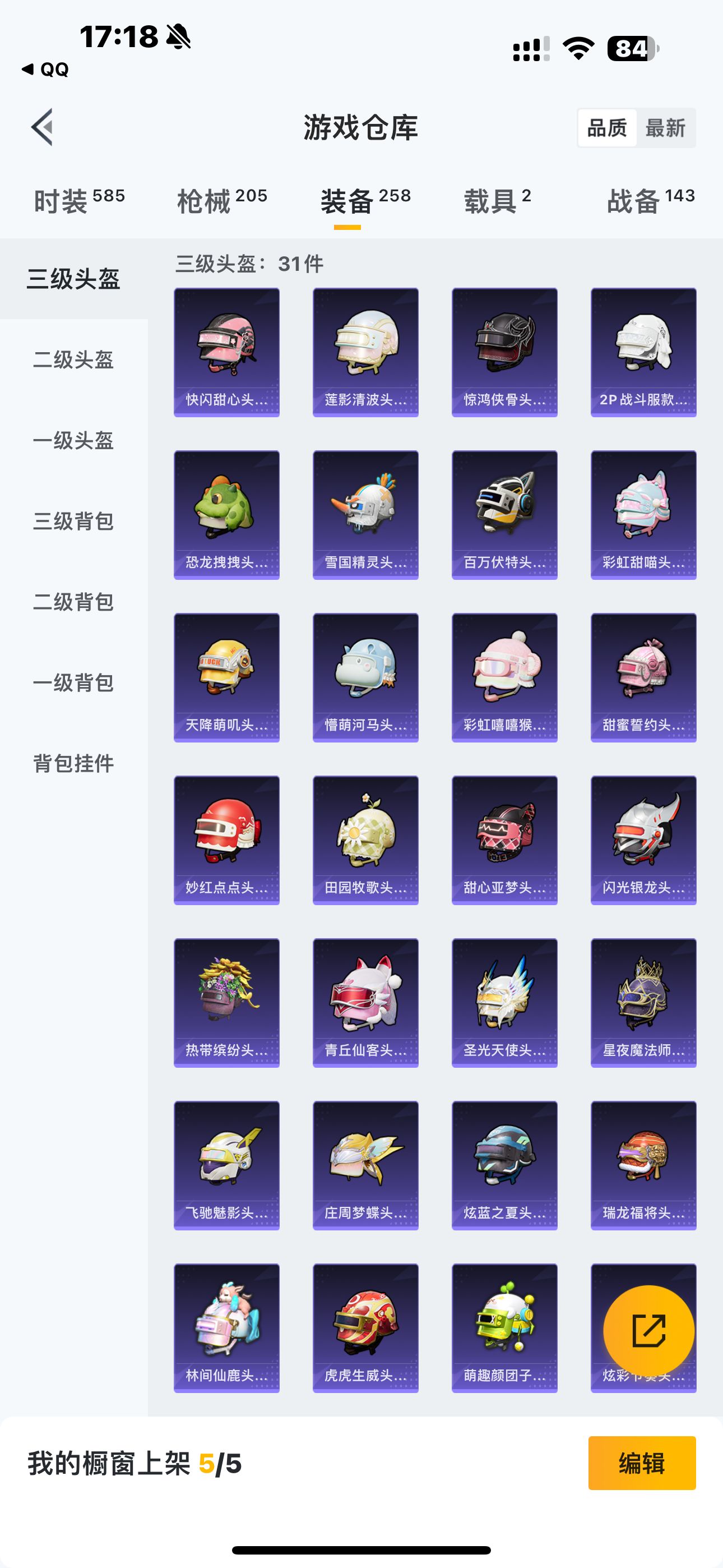Select the 百万伏特 helmet
Image resolution: width=723 pixels, height=1568 pixels.
[504, 515]
